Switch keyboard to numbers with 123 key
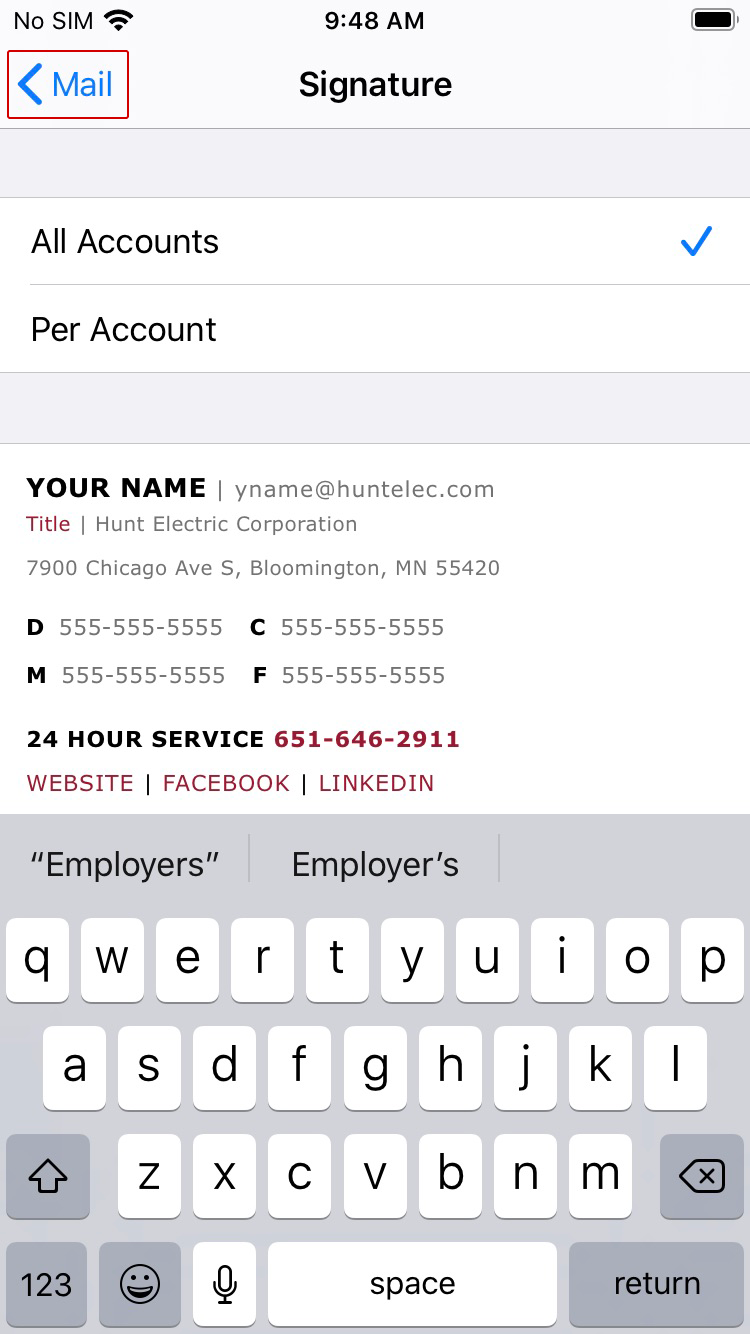 coord(47,1285)
